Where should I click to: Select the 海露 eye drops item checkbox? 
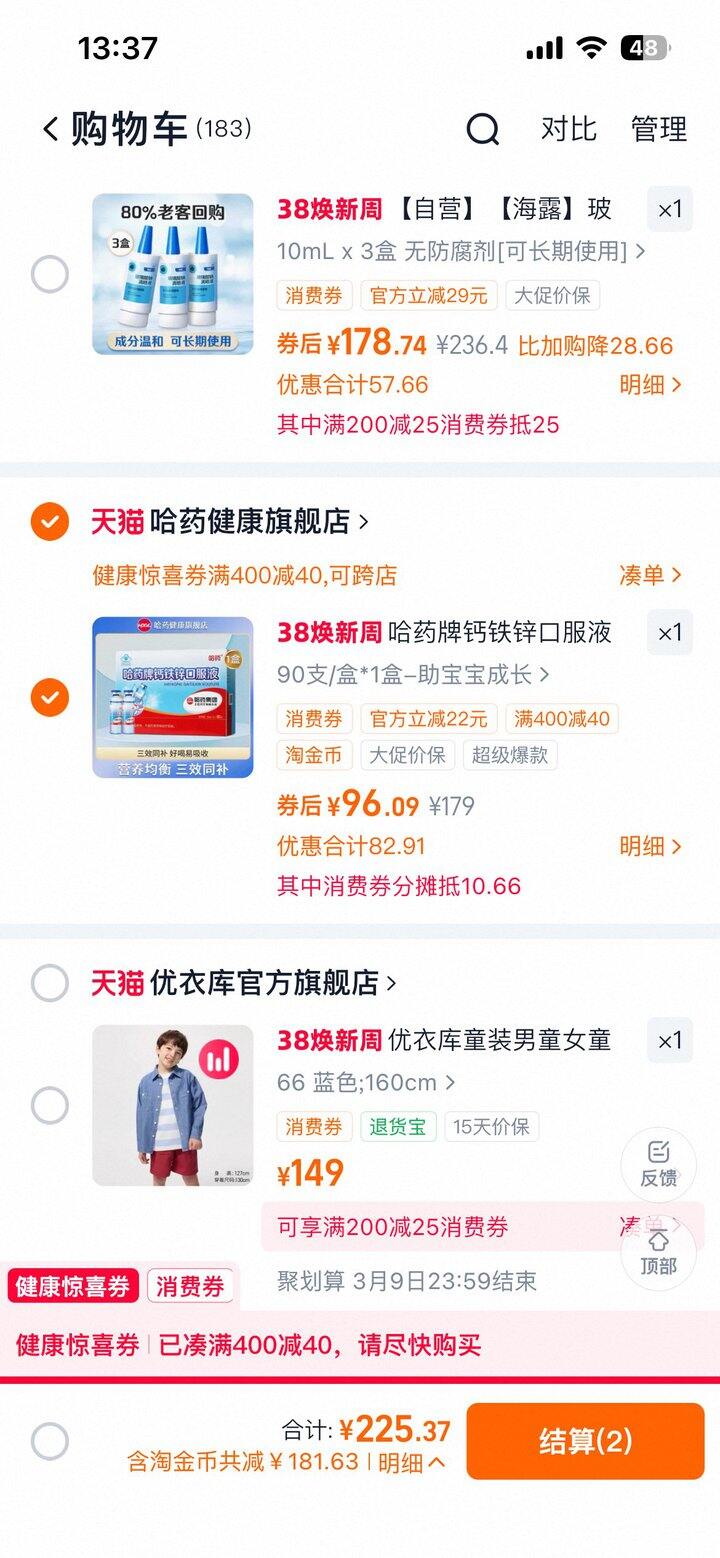[x=50, y=274]
